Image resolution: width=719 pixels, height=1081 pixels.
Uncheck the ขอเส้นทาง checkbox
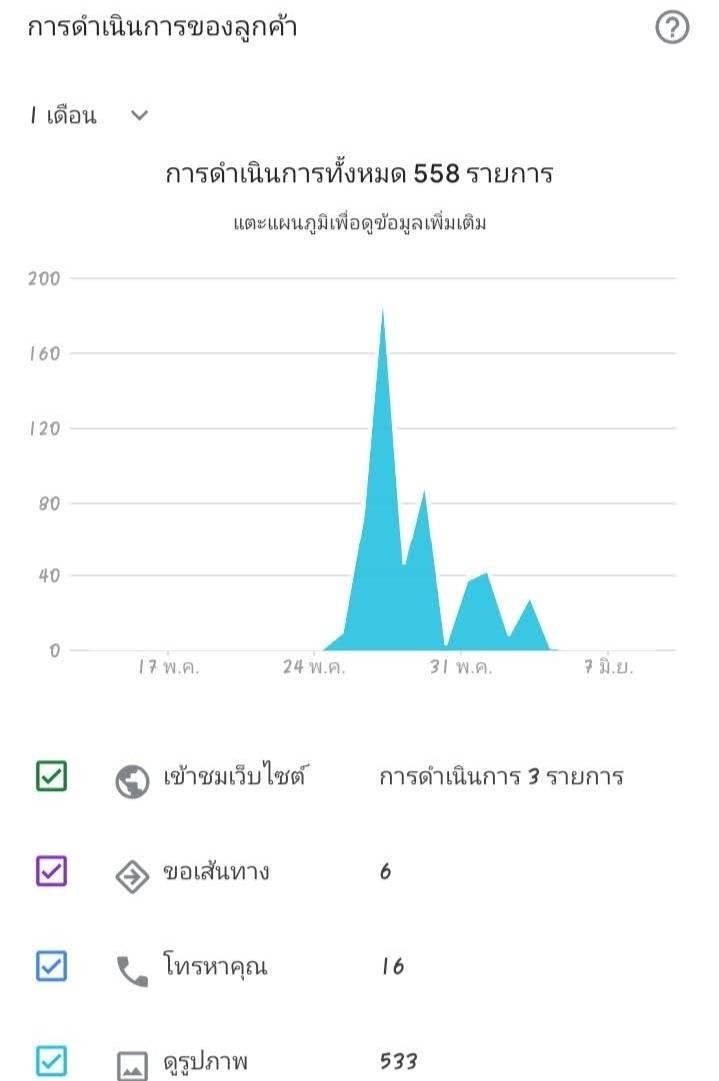tap(52, 871)
